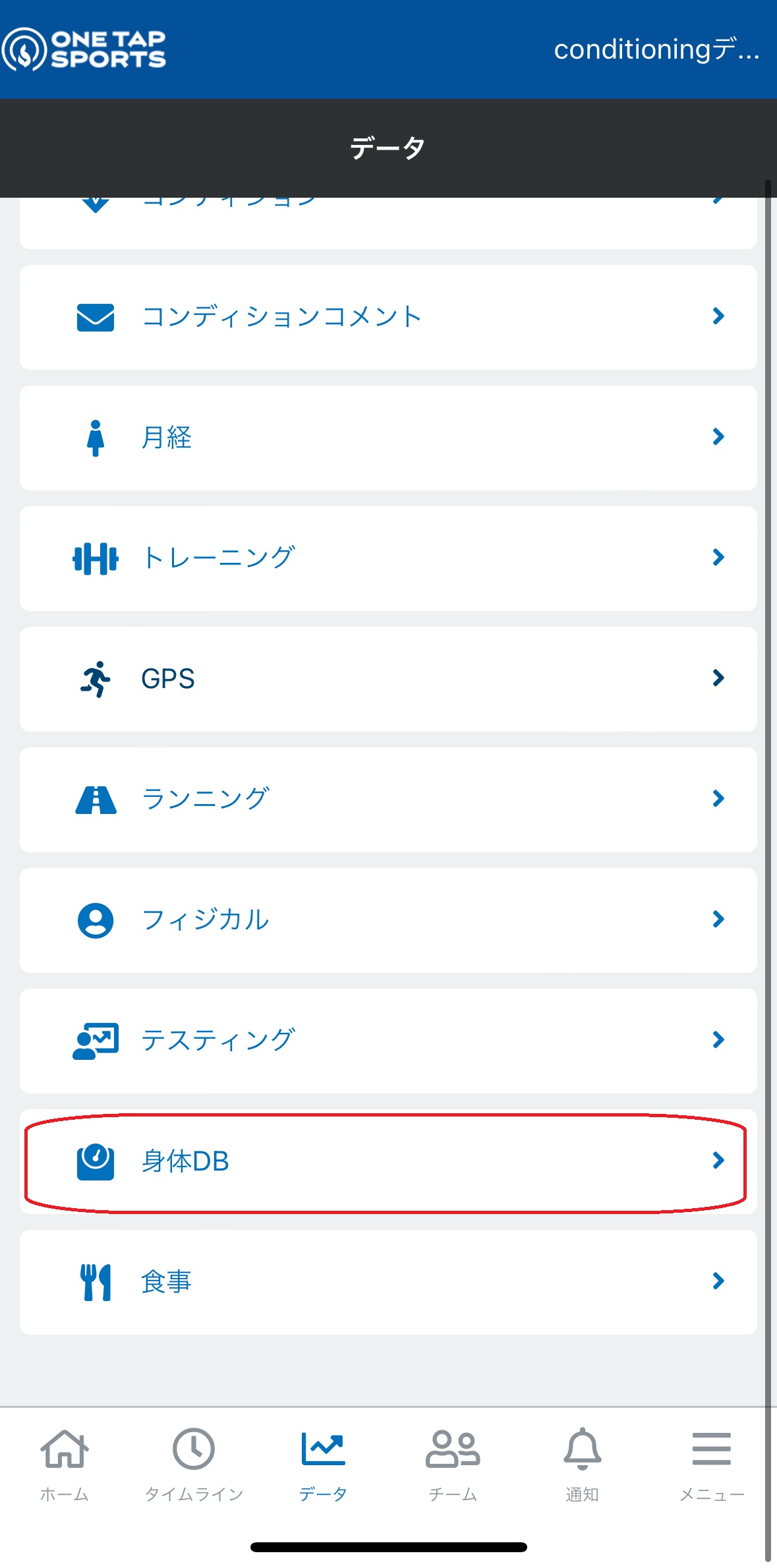Open the 食事 data row
Image resolution: width=777 pixels, height=1568 pixels.
pyautogui.click(x=388, y=1282)
